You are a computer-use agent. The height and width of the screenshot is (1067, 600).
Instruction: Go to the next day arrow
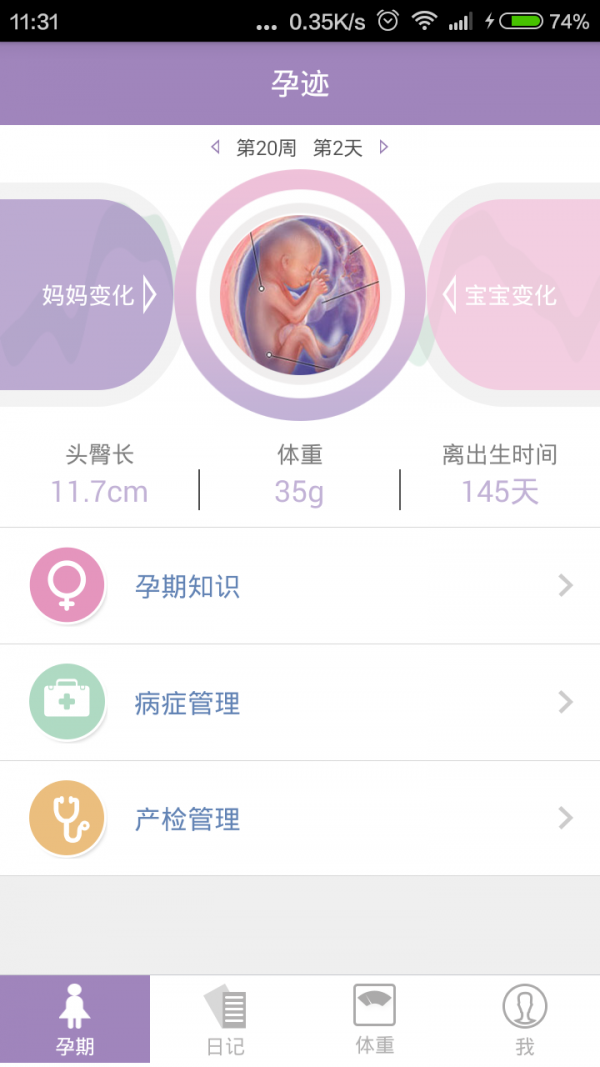point(384,148)
